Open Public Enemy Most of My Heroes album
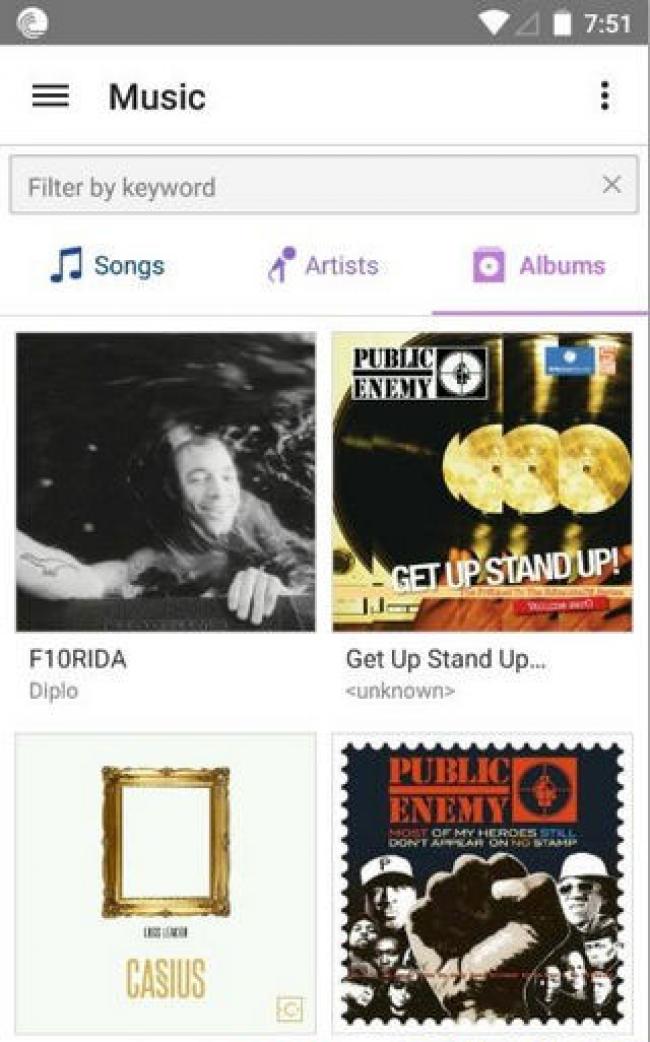 [482, 882]
